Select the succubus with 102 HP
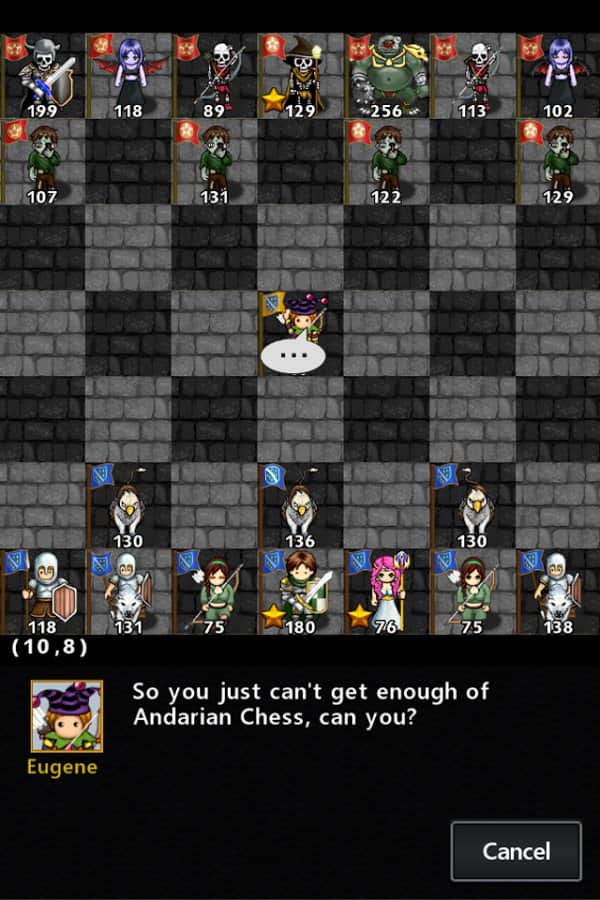Screen dimensions: 600x900 pyautogui.click(x=557, y=76)
